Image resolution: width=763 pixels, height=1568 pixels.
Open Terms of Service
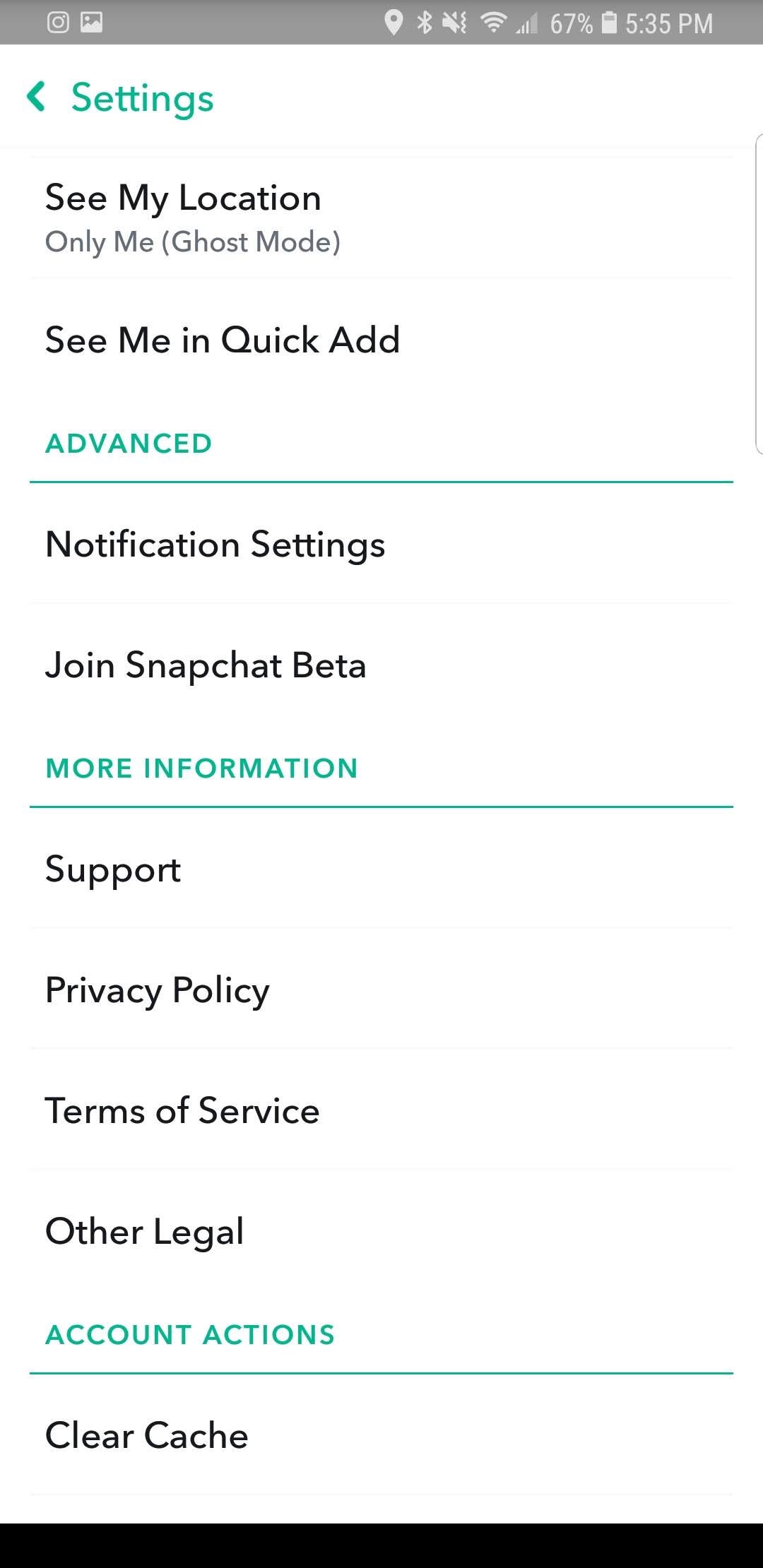381,1110
